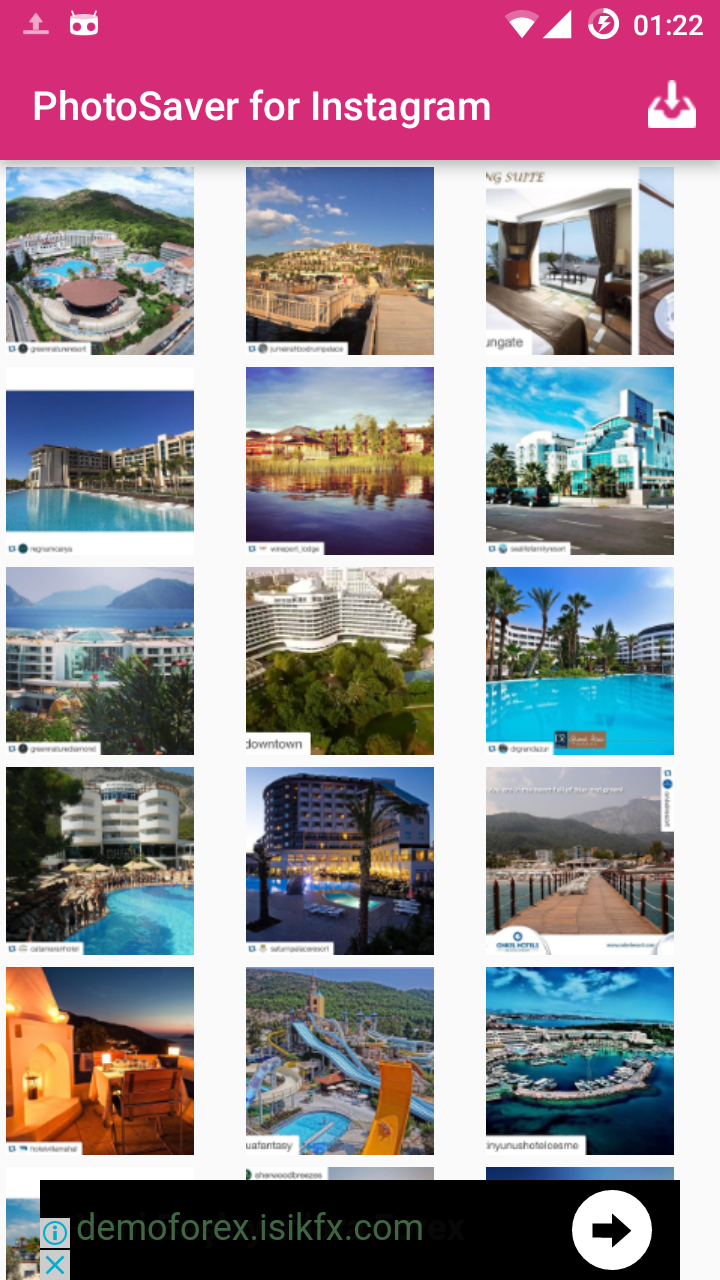
Task: Close the ad banner with the X
Action: [x=55, y=1265]
